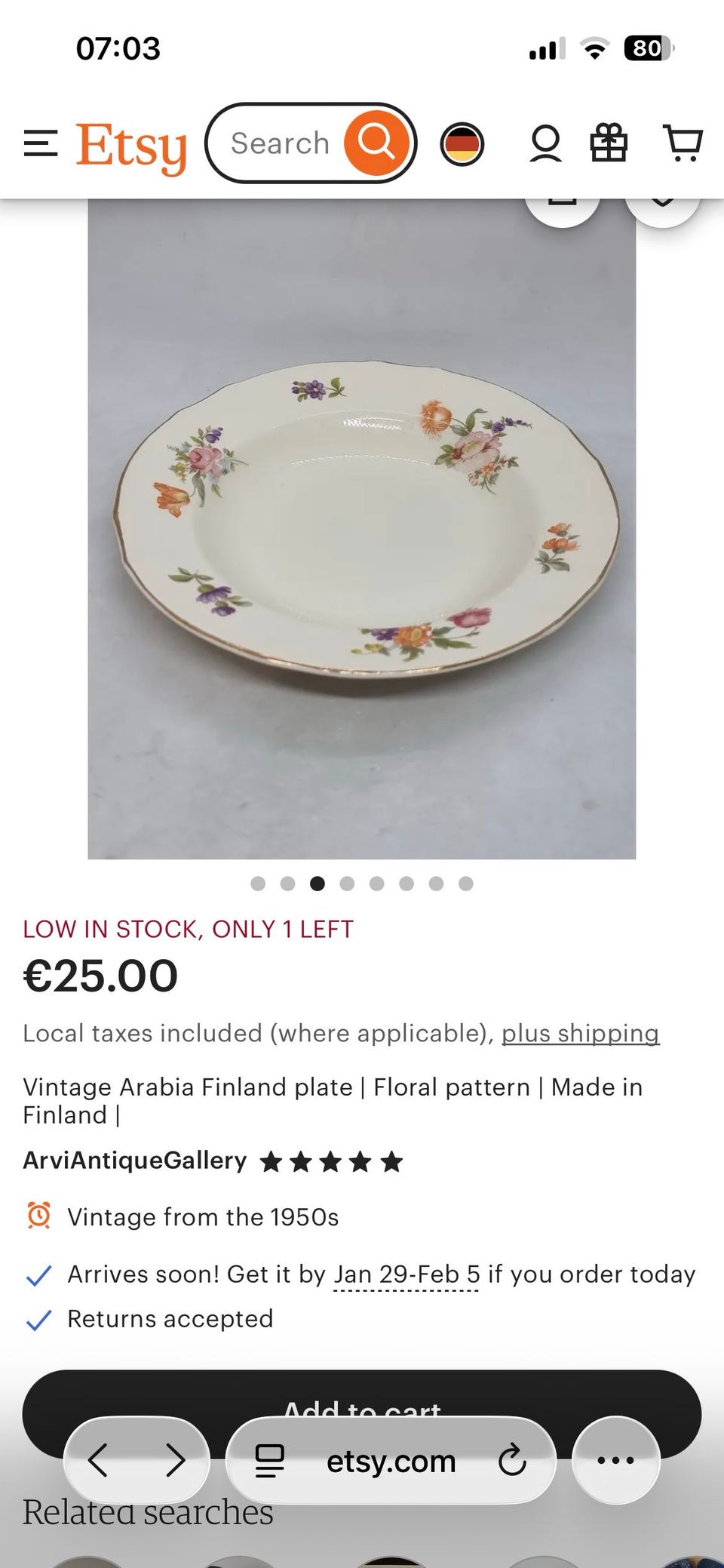724x1568 pixels.
Task: Tap the Search text field
Action: click(x=280, y=143)
